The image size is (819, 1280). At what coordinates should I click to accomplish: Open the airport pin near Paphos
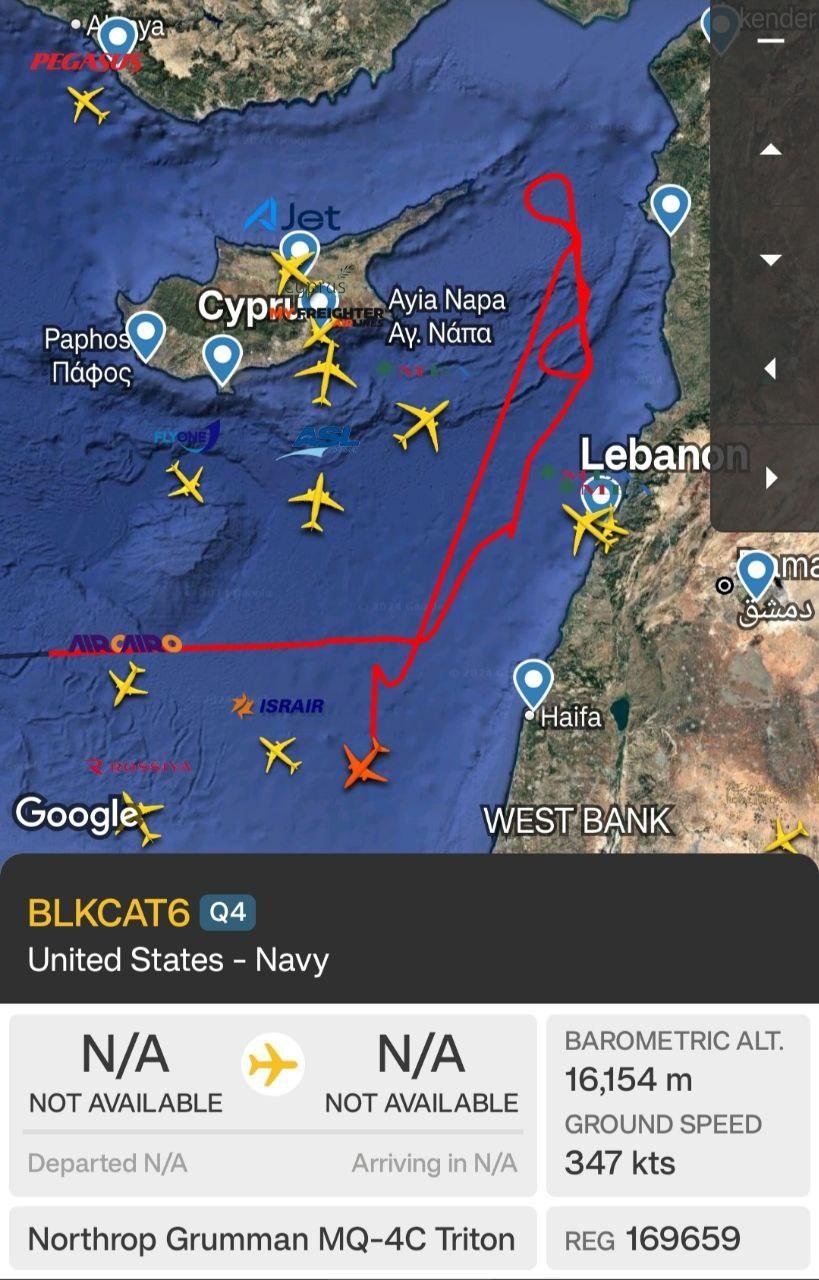click(146, 334)
